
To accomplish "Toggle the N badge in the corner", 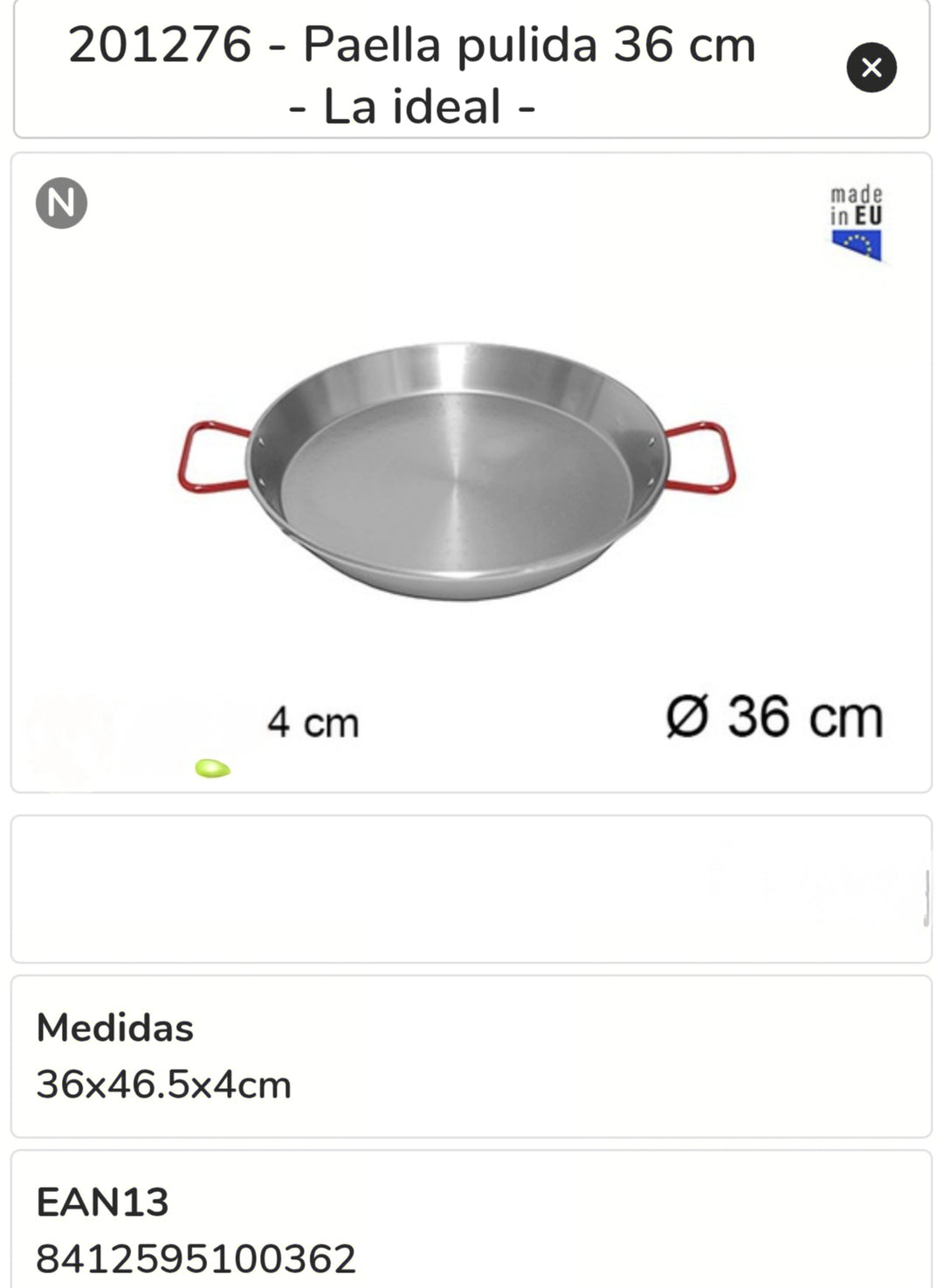I will click(x=63, y=203).
